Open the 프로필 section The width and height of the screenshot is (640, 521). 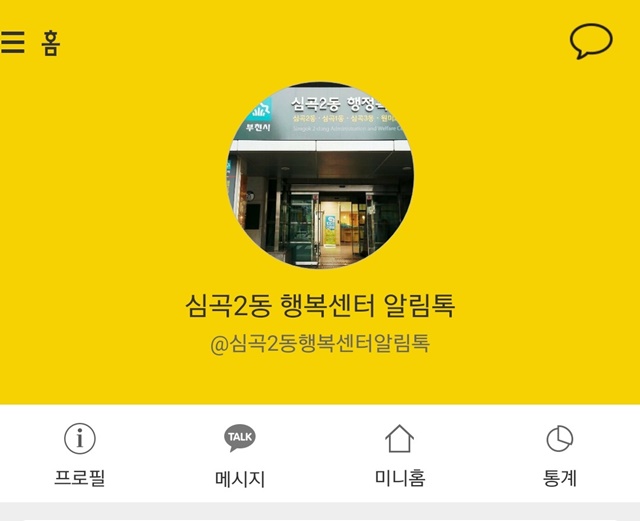point(79,455)
